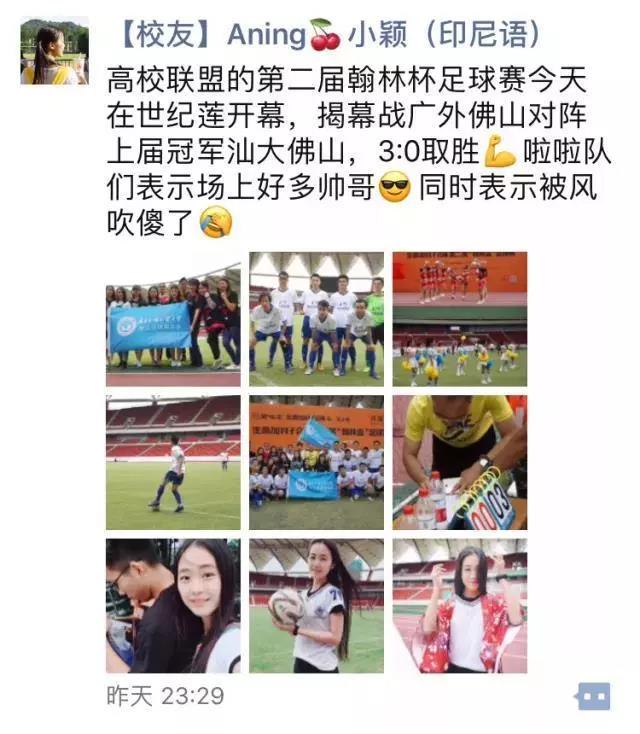Open photo of girl holding football
The width and height of the screenshot is (640, 734).
[316, 605]
